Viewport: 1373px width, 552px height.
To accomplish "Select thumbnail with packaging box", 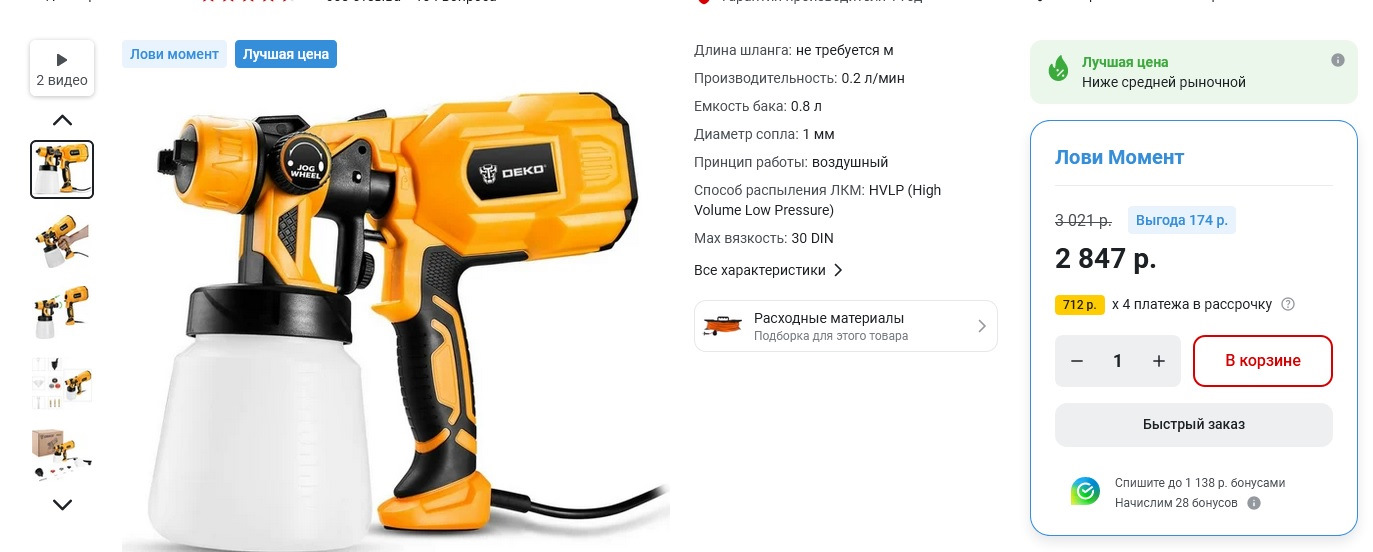I will point(62,454).
